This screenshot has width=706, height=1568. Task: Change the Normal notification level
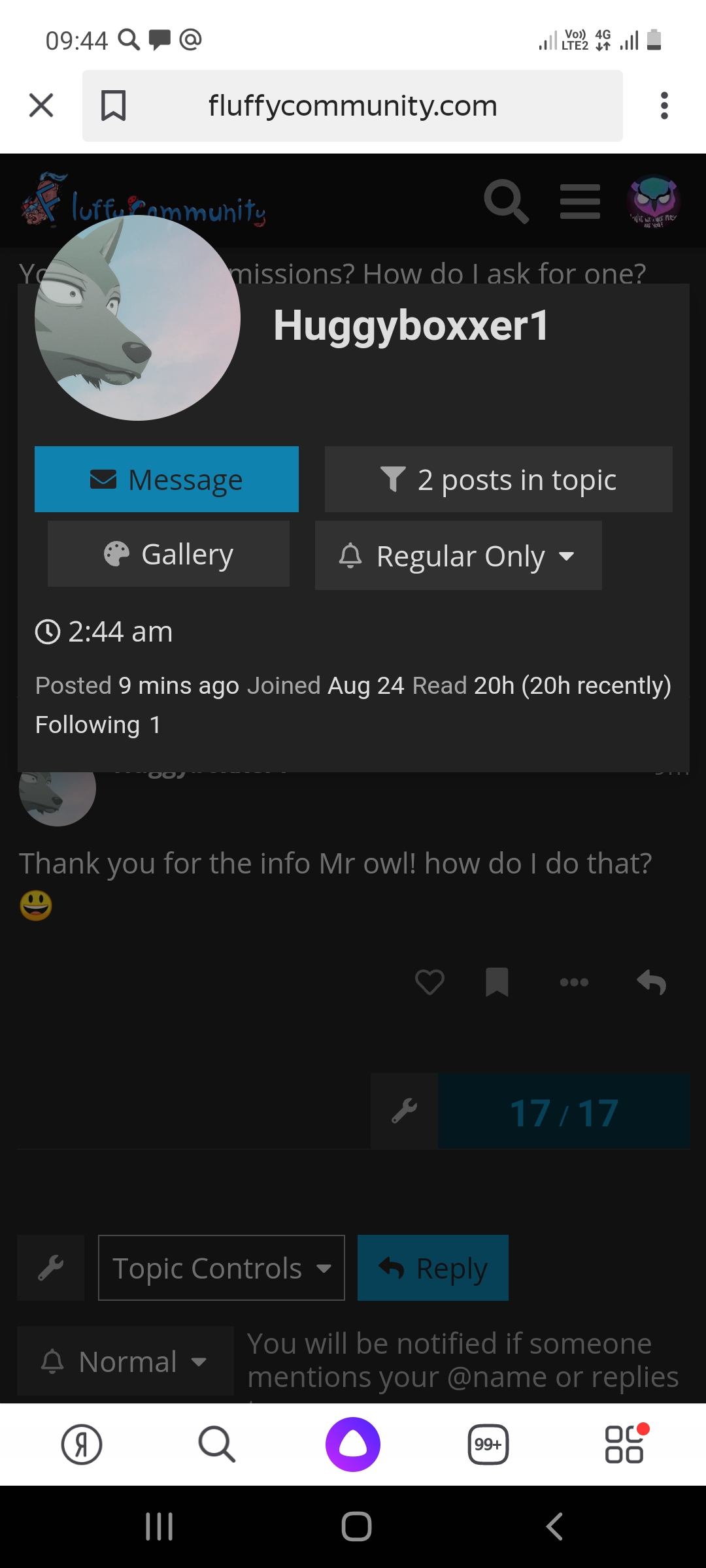pos(126,1362)
